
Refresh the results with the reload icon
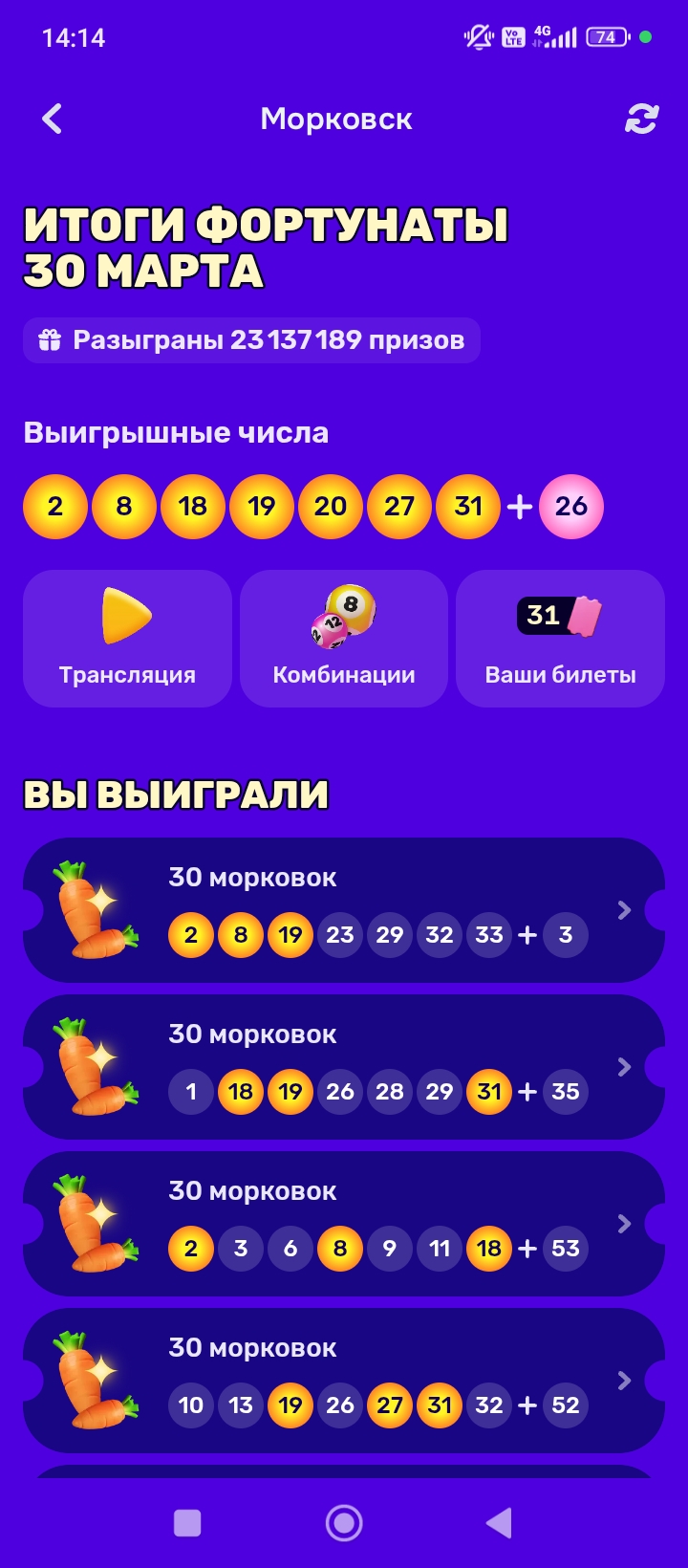641,120
